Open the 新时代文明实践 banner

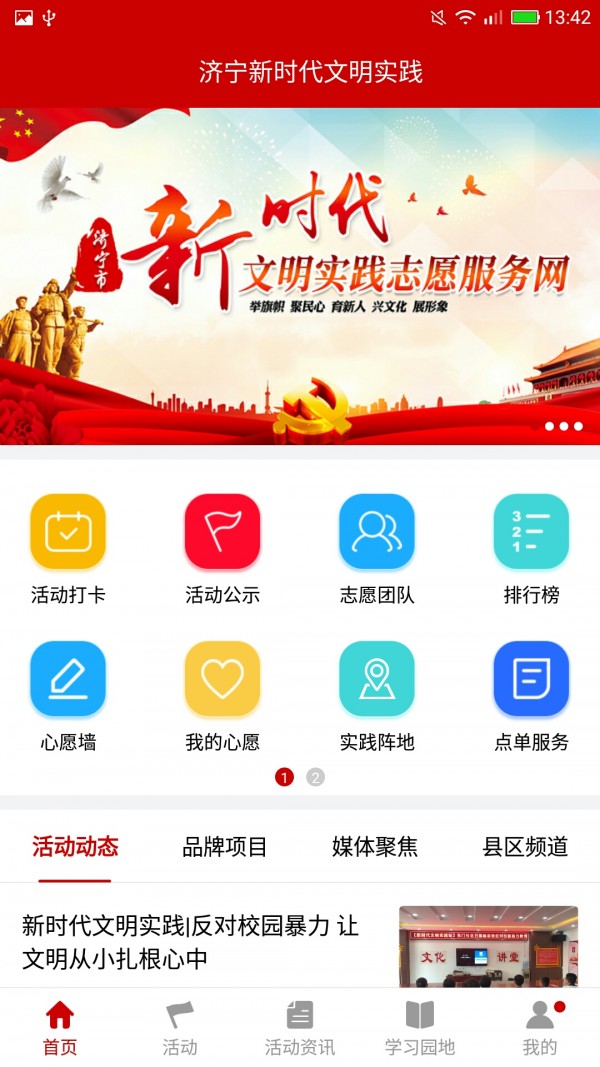[300, 276]
